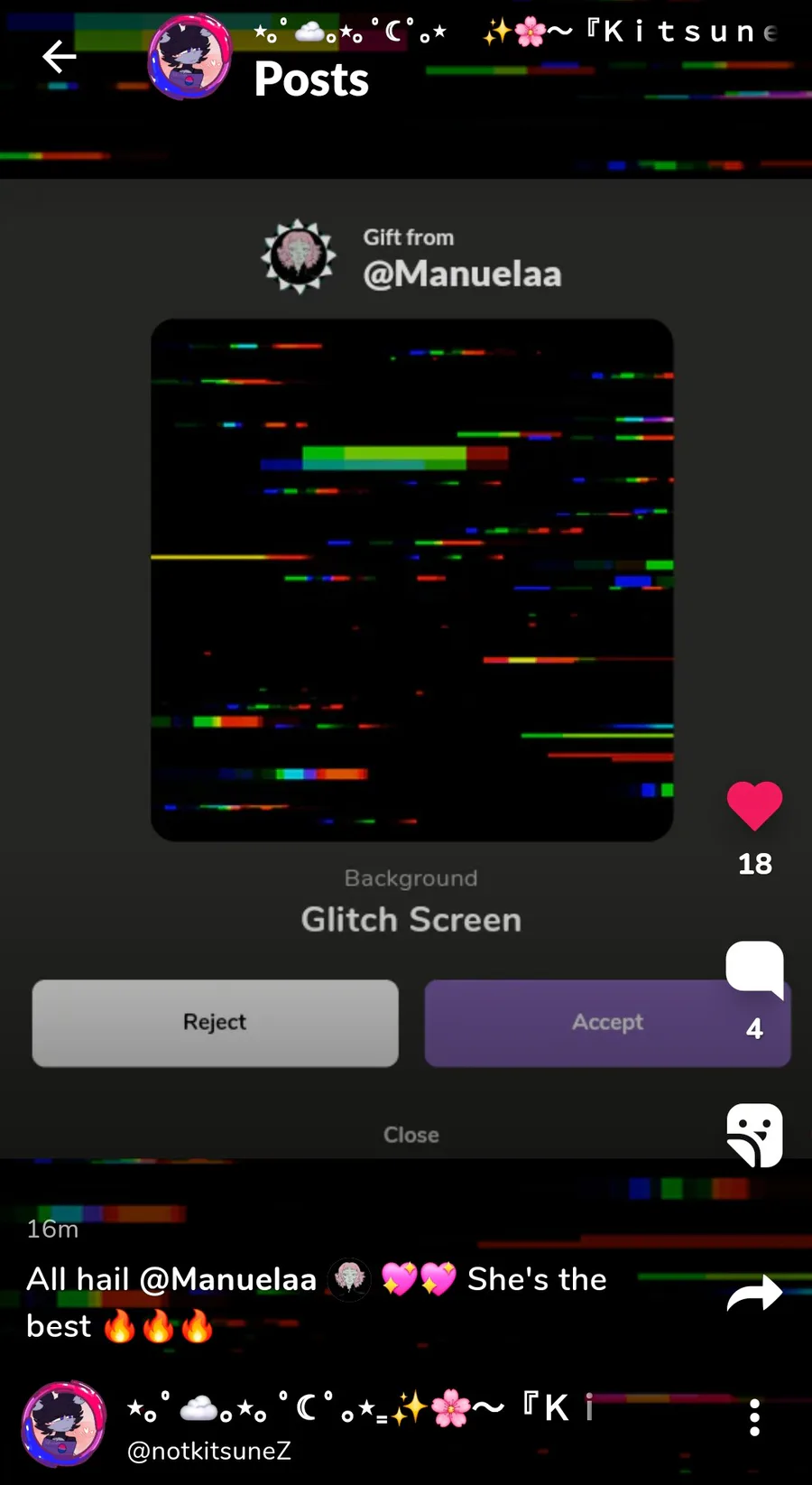Open the sticker reaction icon
Viewport: 812px width, 1485px height.
click(755, 1135)
